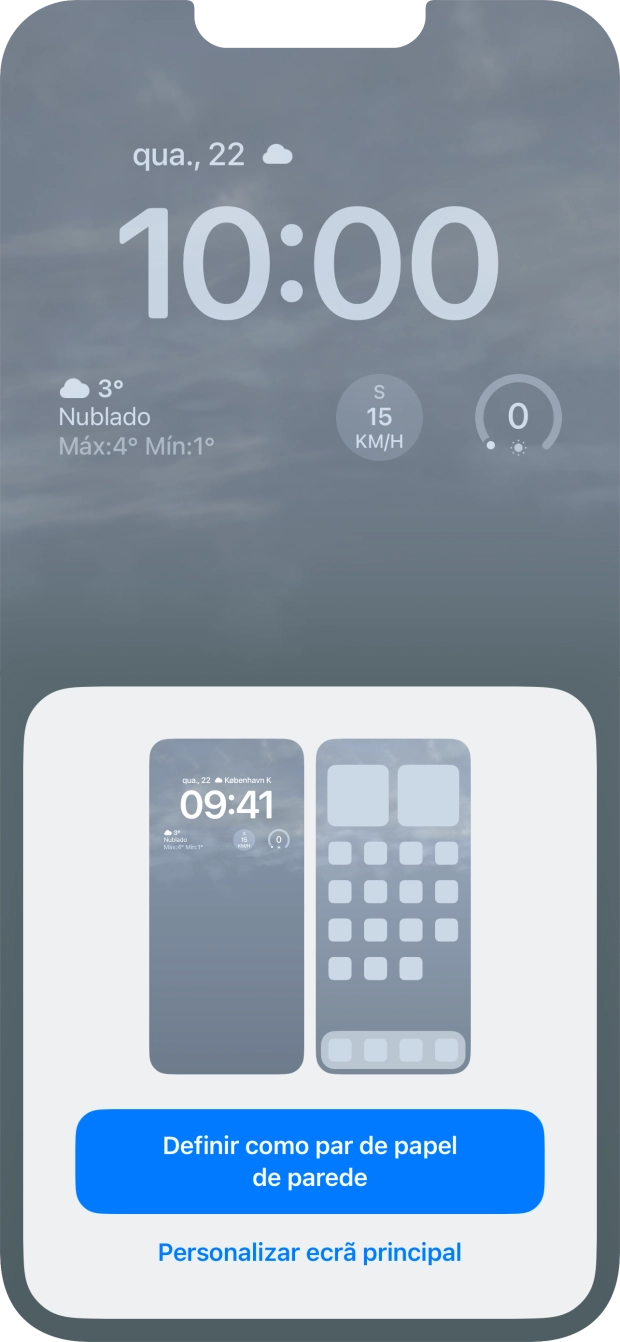Tap Definir como par de papel de parede
Viewport: 620px width, 1342px height.
click(310, 1161)
